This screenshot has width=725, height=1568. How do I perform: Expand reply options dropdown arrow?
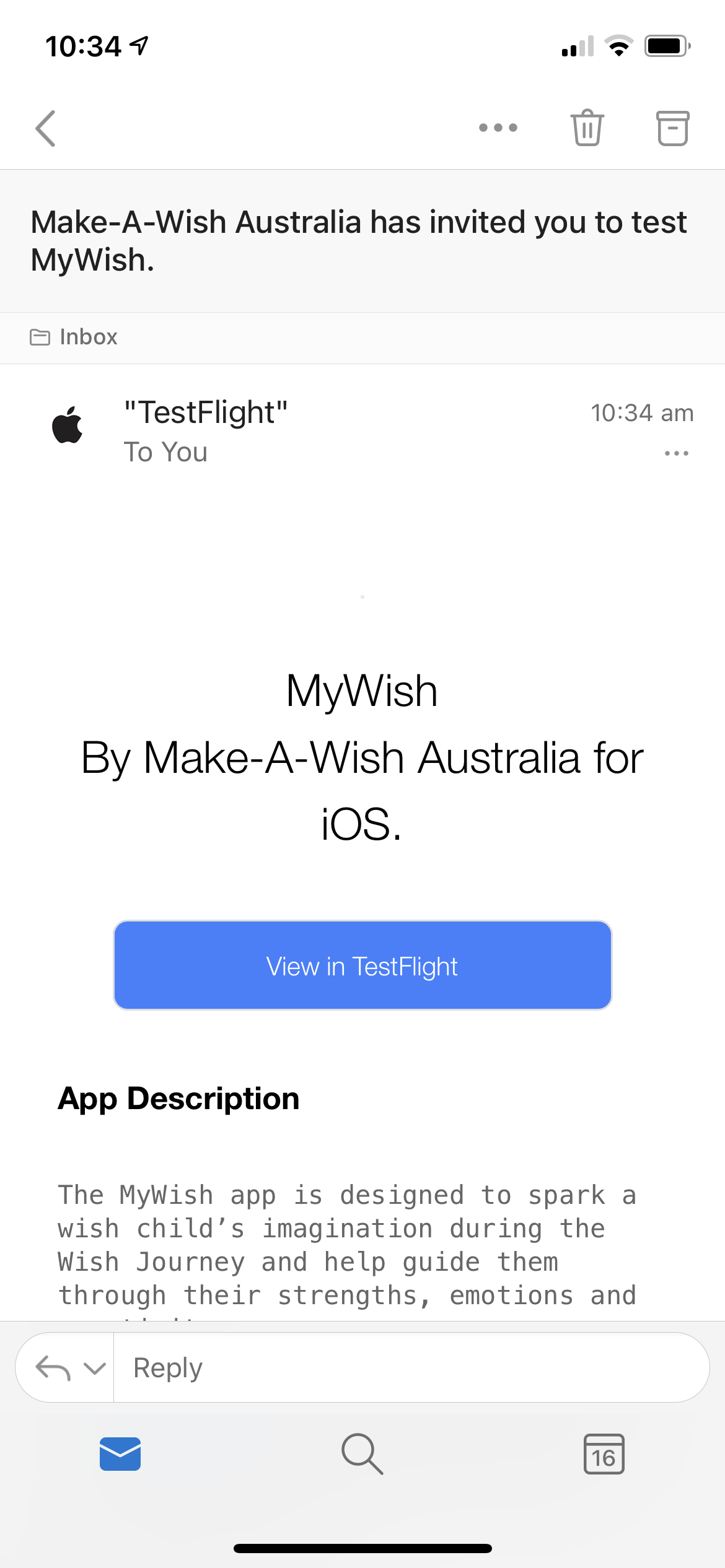point(94,1367)
